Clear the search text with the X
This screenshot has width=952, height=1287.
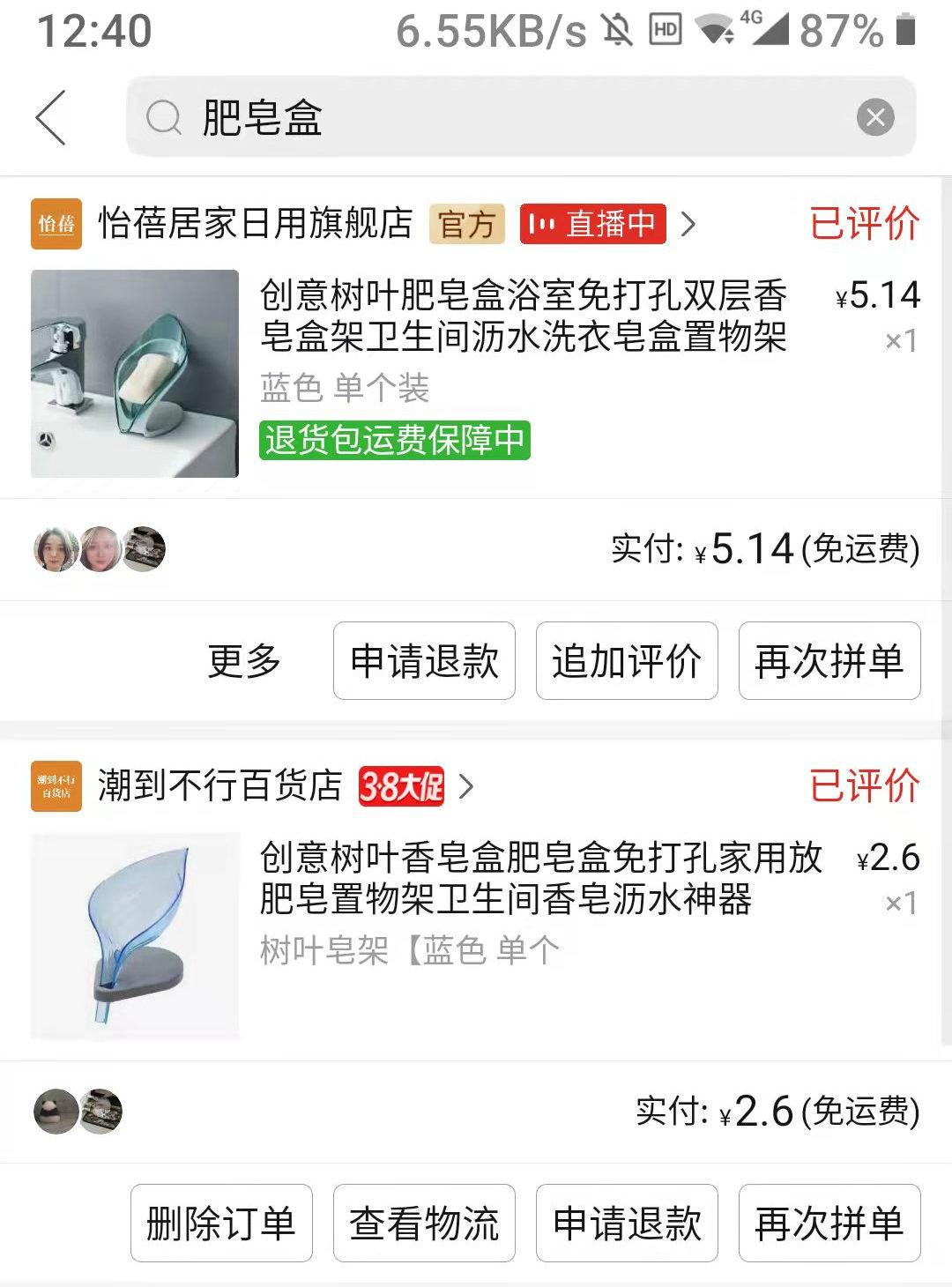point(874,117)
